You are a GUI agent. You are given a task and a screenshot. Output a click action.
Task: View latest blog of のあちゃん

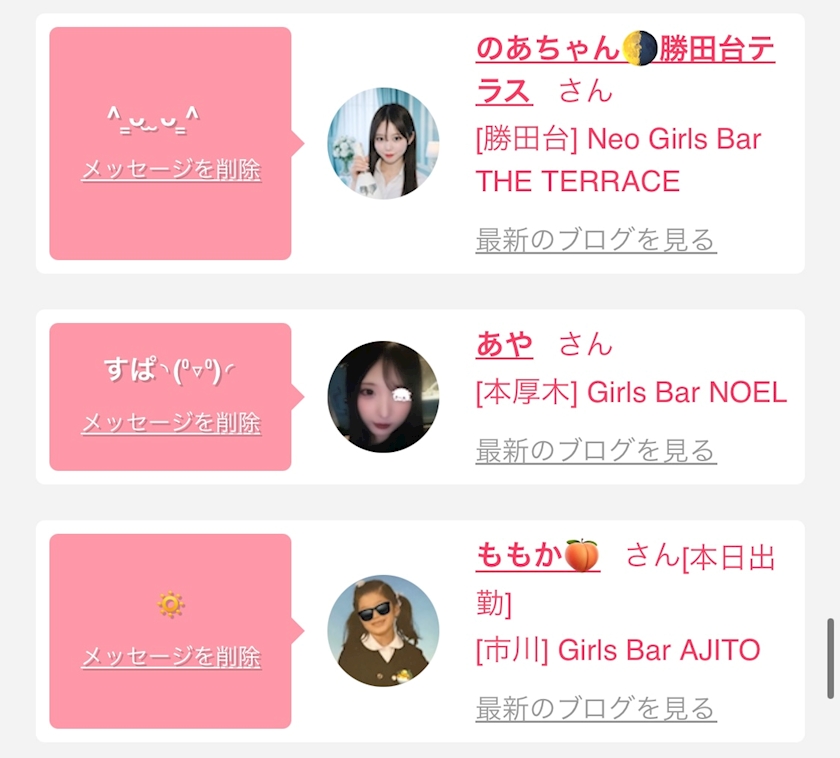(596, 240)
